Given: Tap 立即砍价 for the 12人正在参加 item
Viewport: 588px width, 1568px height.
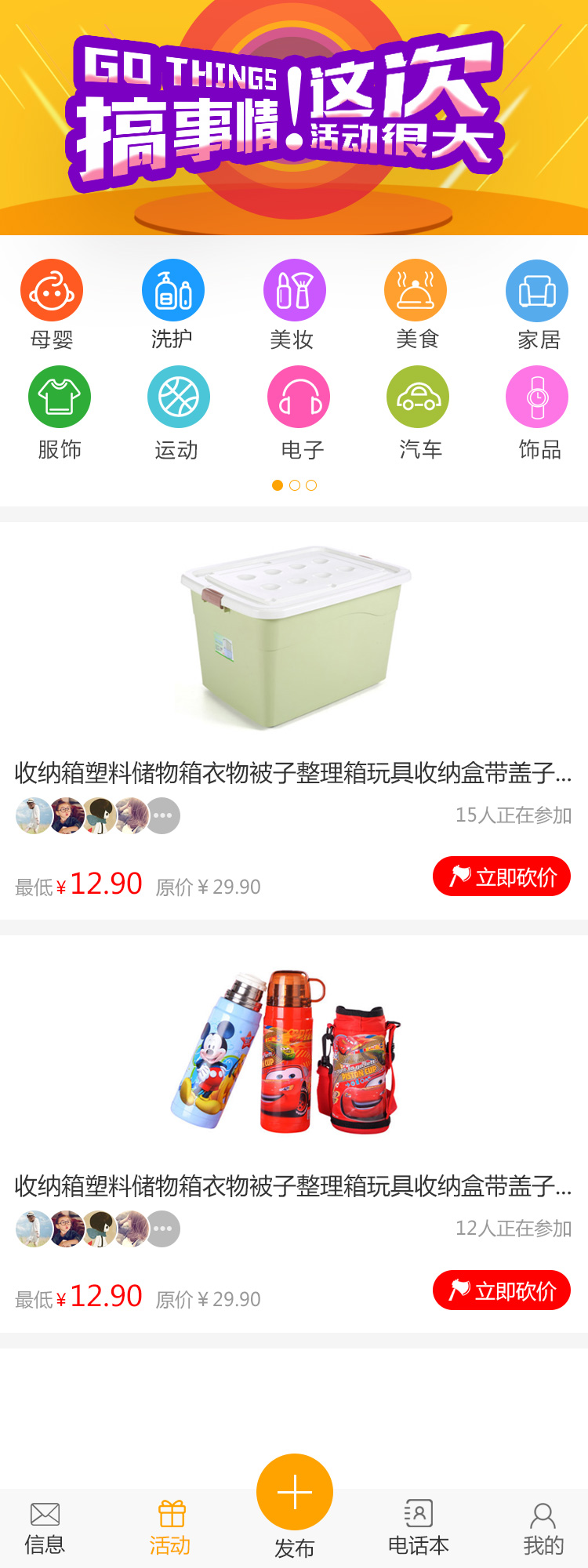Looking at the screenshot, I should (502, 1290).
